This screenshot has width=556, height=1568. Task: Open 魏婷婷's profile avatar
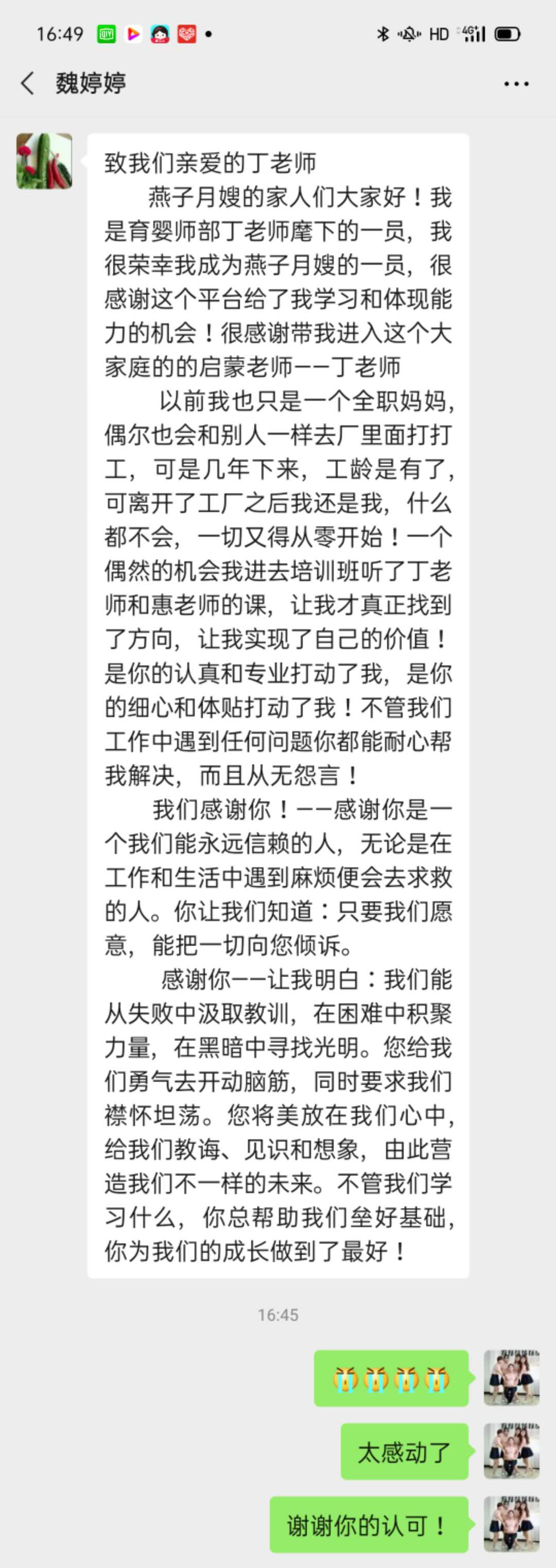pyautogui.click(x=44, y=161)
